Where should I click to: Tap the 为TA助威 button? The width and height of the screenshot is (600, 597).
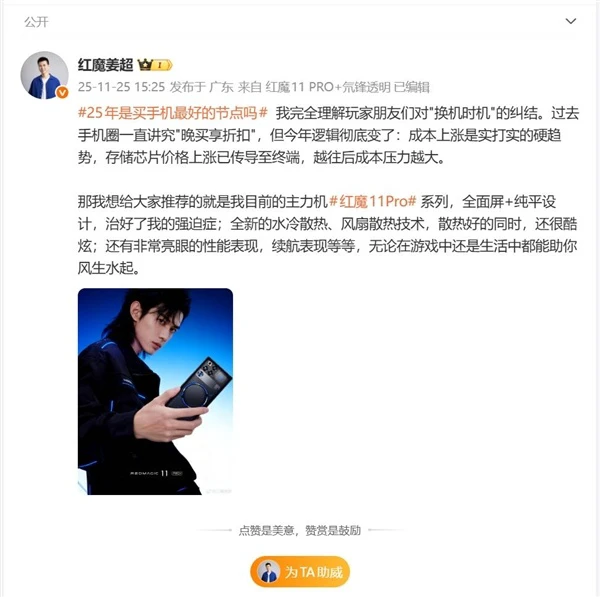point(300,572)
